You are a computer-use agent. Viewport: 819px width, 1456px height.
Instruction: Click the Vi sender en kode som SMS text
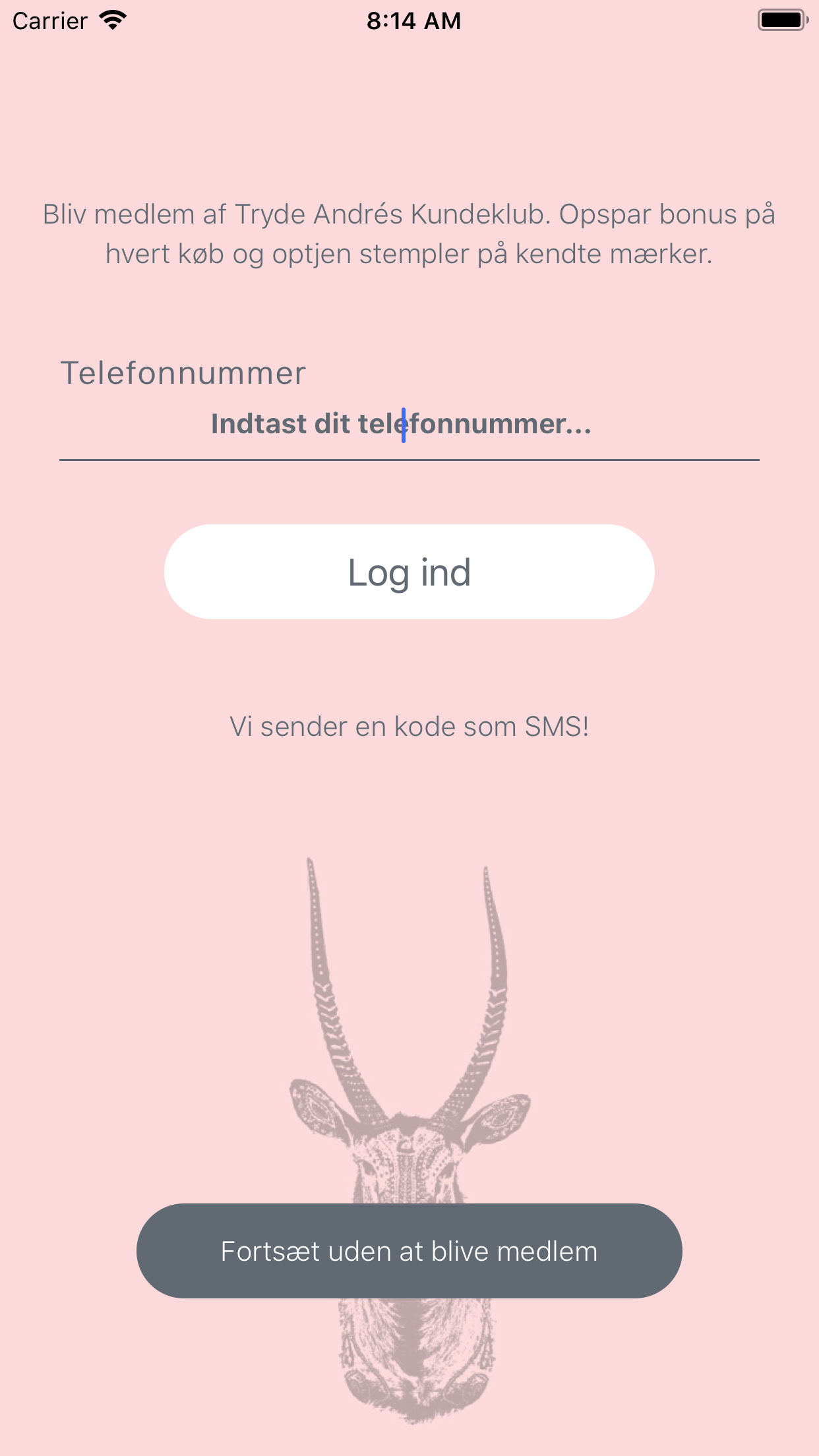(x=409, y=726)
